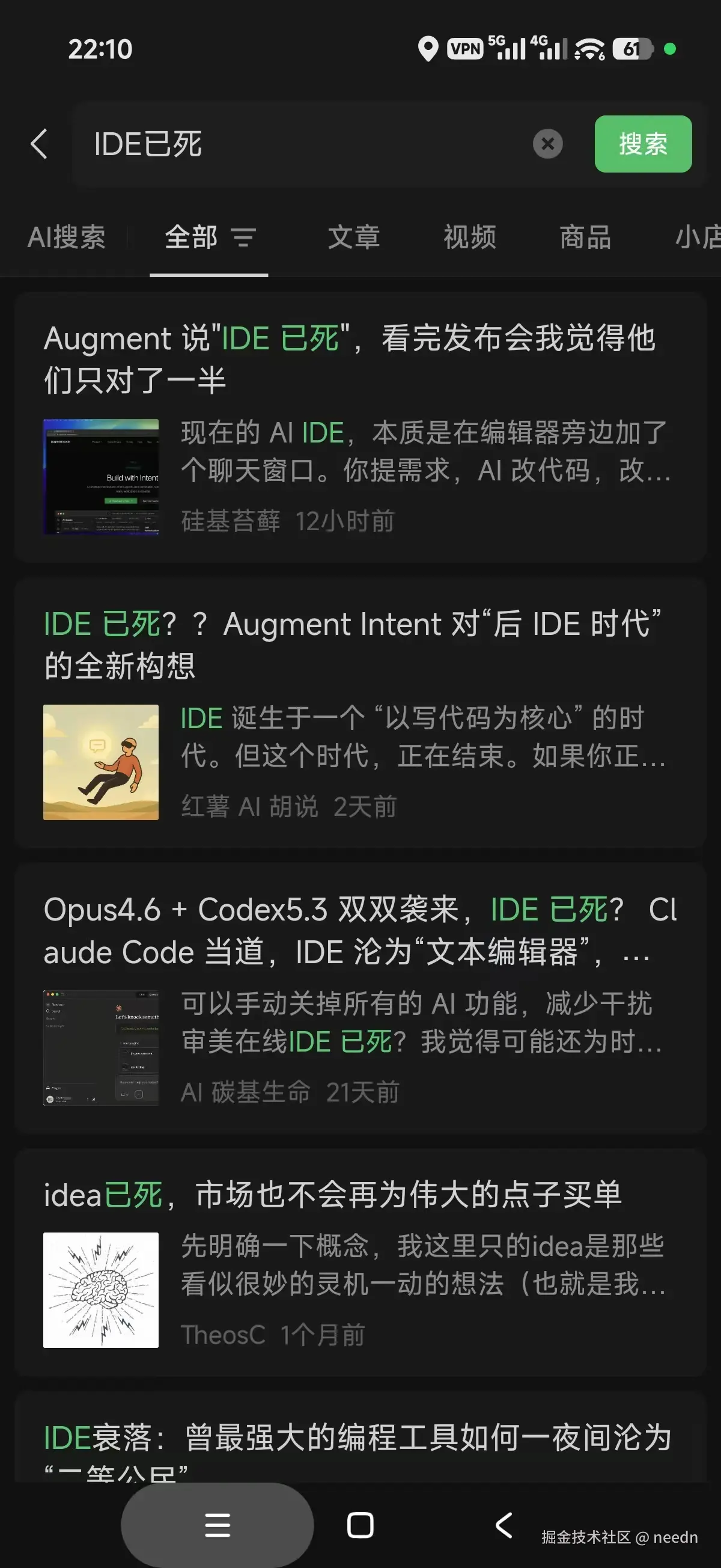Open the article from 硅基苔藓 about Augment

[359, 426]
